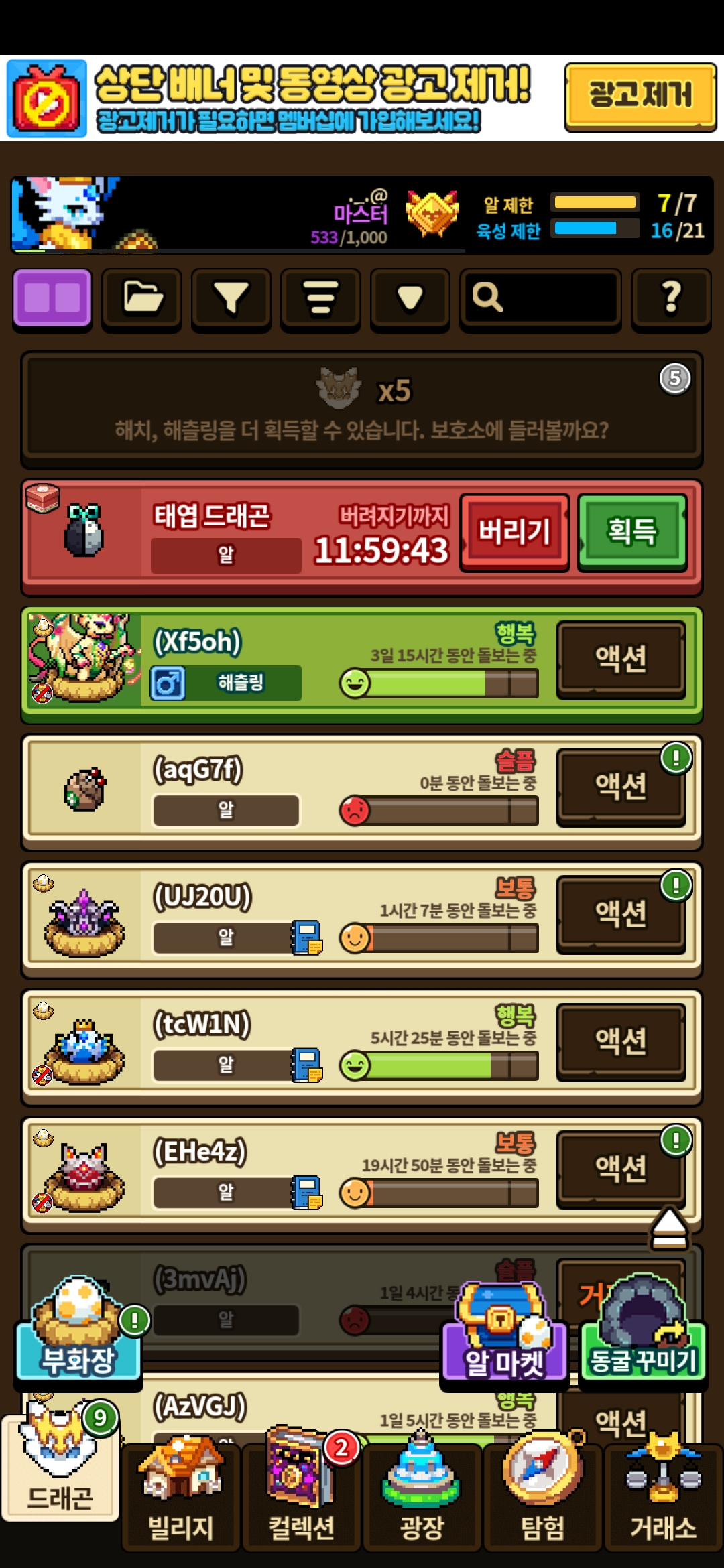The image size is (724, 1568).
Task: Switch to the grid view layout
Action: pos(52,298)
